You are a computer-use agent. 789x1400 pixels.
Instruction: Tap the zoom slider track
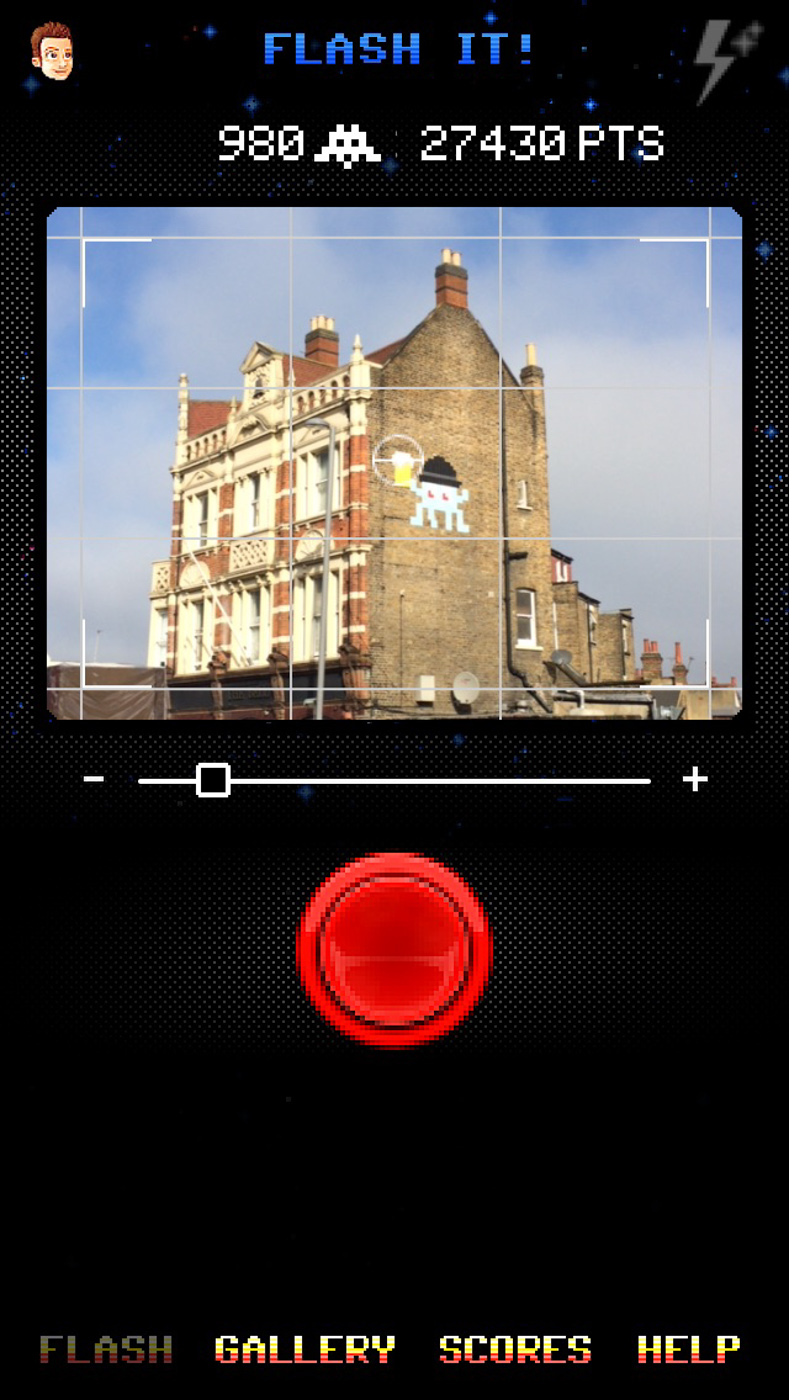394,780
